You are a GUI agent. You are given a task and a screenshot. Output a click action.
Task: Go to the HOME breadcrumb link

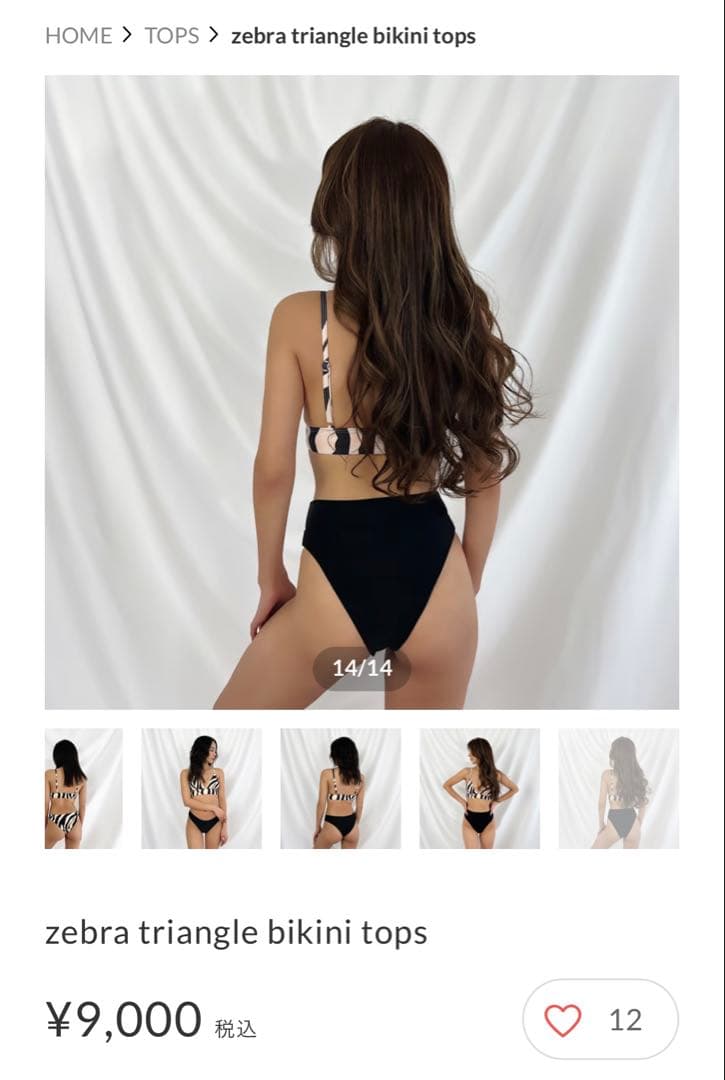(78, 36)
